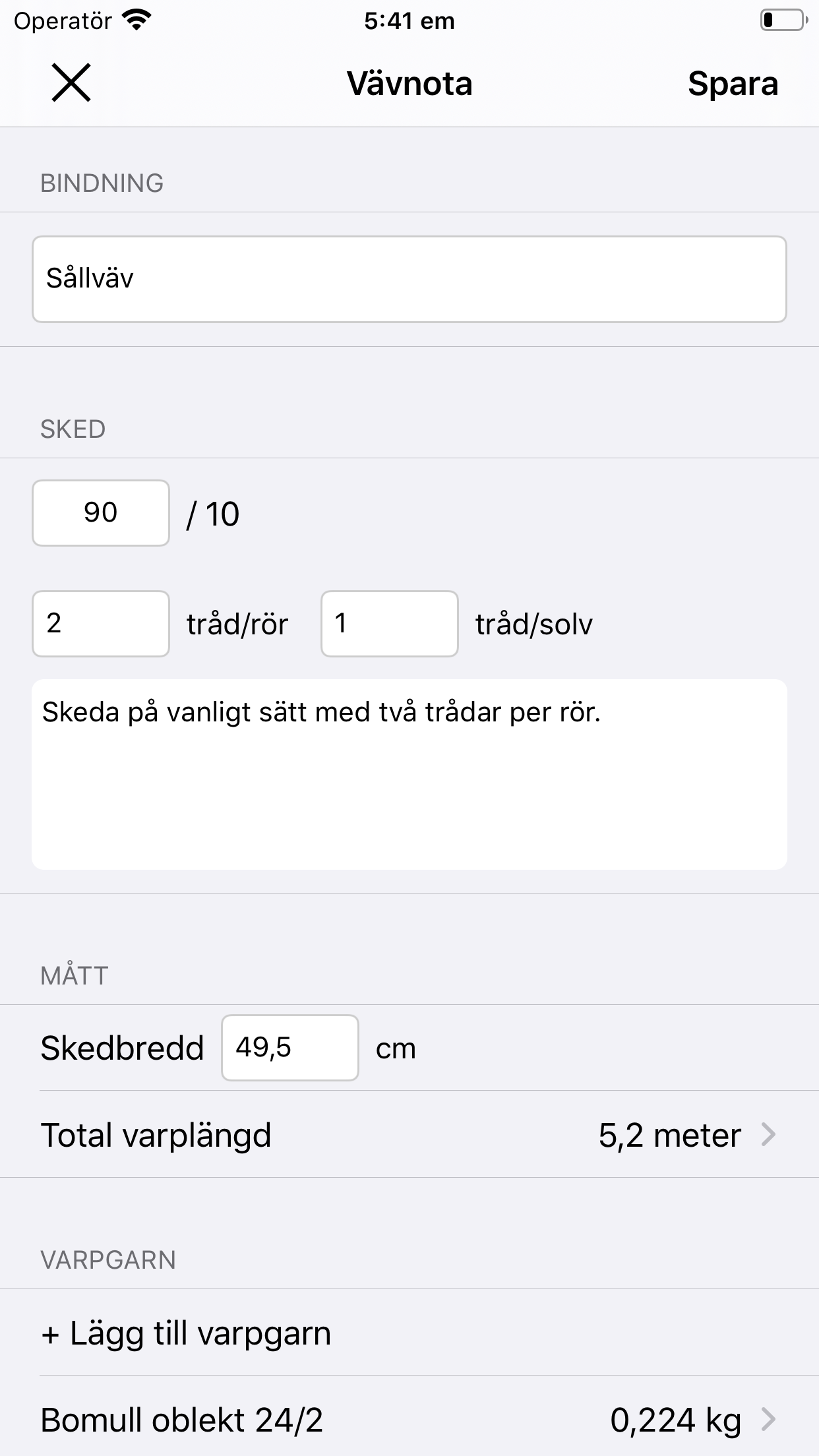Save the weaving note with Spara
The width and height of the screenshot is (819, 1456).
point(732,83)
